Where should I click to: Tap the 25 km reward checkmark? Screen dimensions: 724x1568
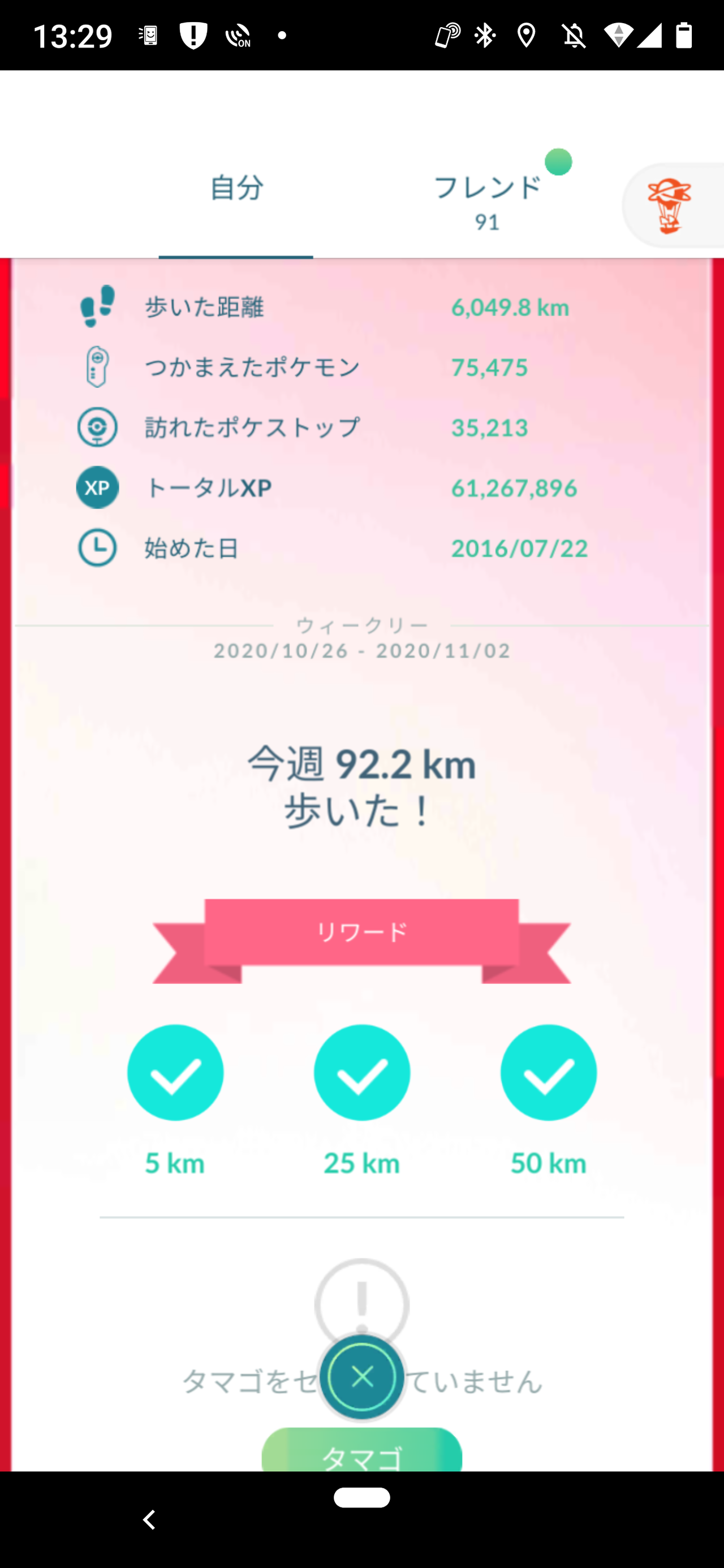point(361,1073)
